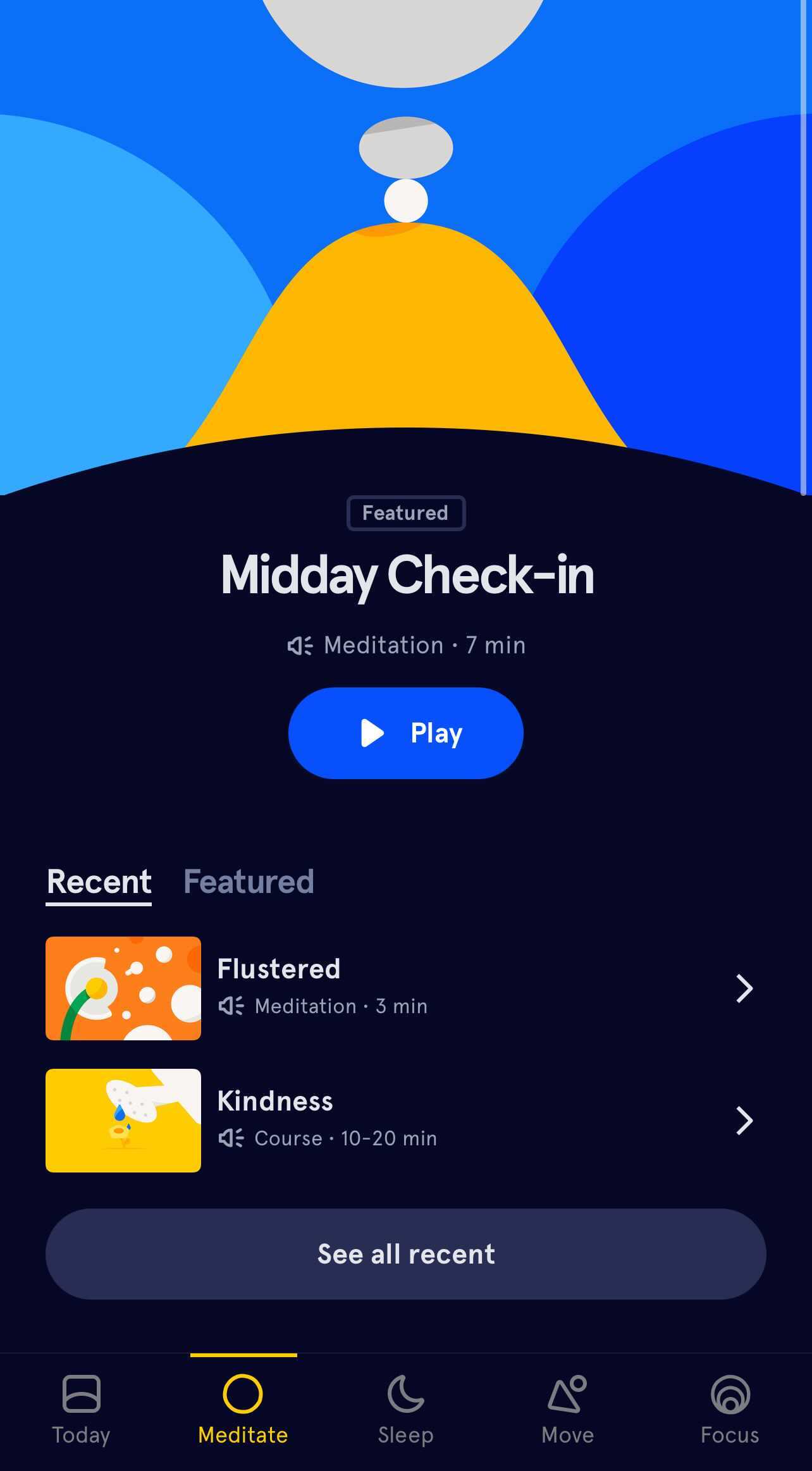The height and width of the screenshot is (1471, 812).
Task: Play the Midday Check-in meditation
Action: (x=405, y=732)
